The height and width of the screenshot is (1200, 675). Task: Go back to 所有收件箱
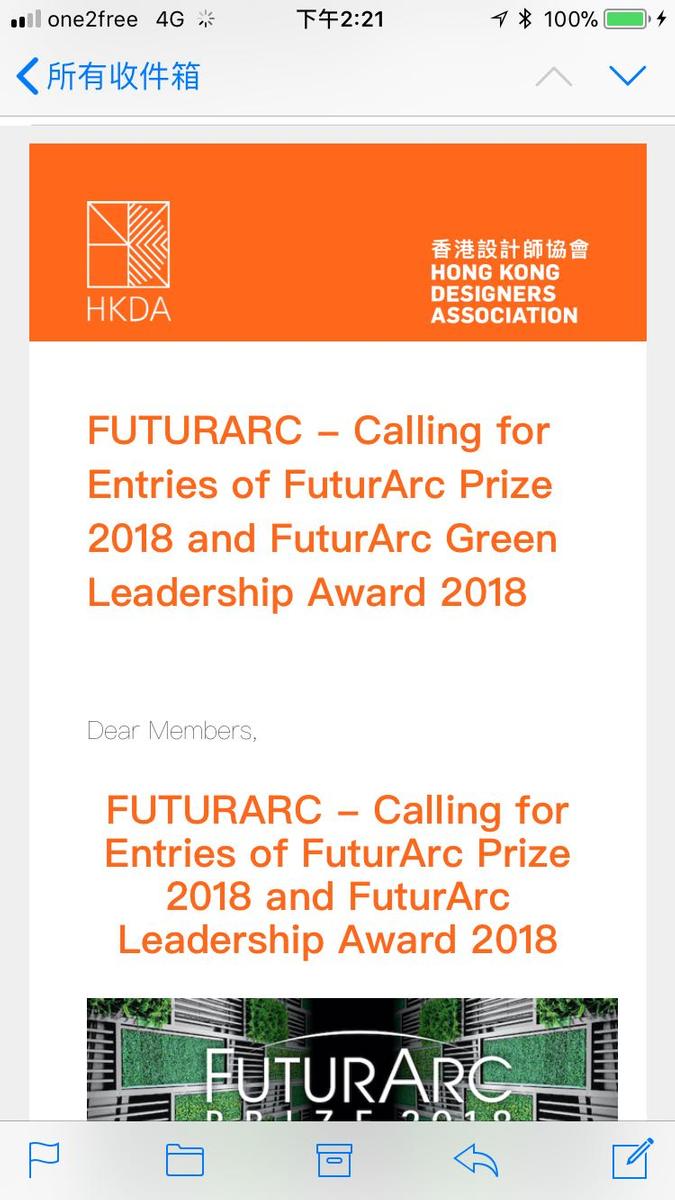pos(109,76)
